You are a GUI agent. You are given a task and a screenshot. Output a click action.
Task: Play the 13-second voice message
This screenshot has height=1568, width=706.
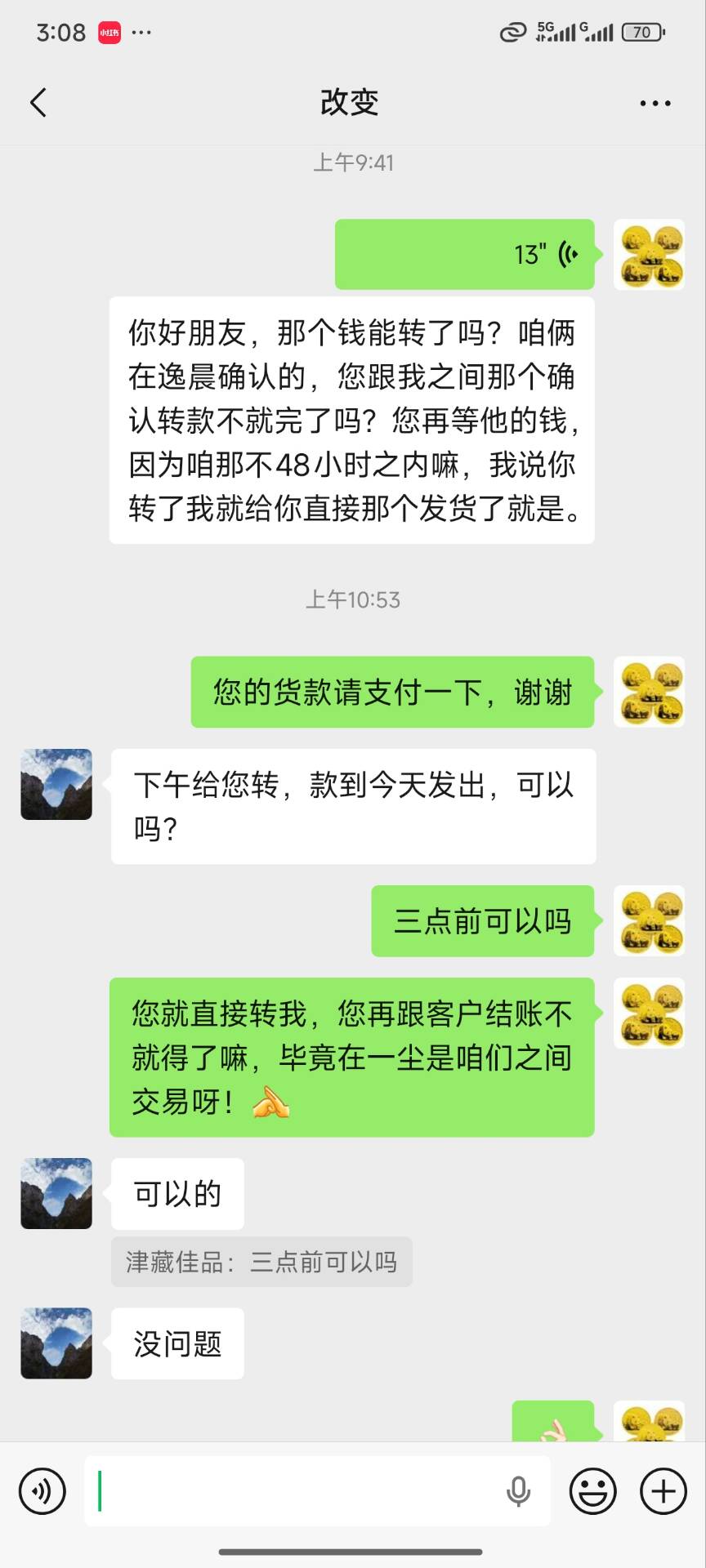click(x=464, y=254)
